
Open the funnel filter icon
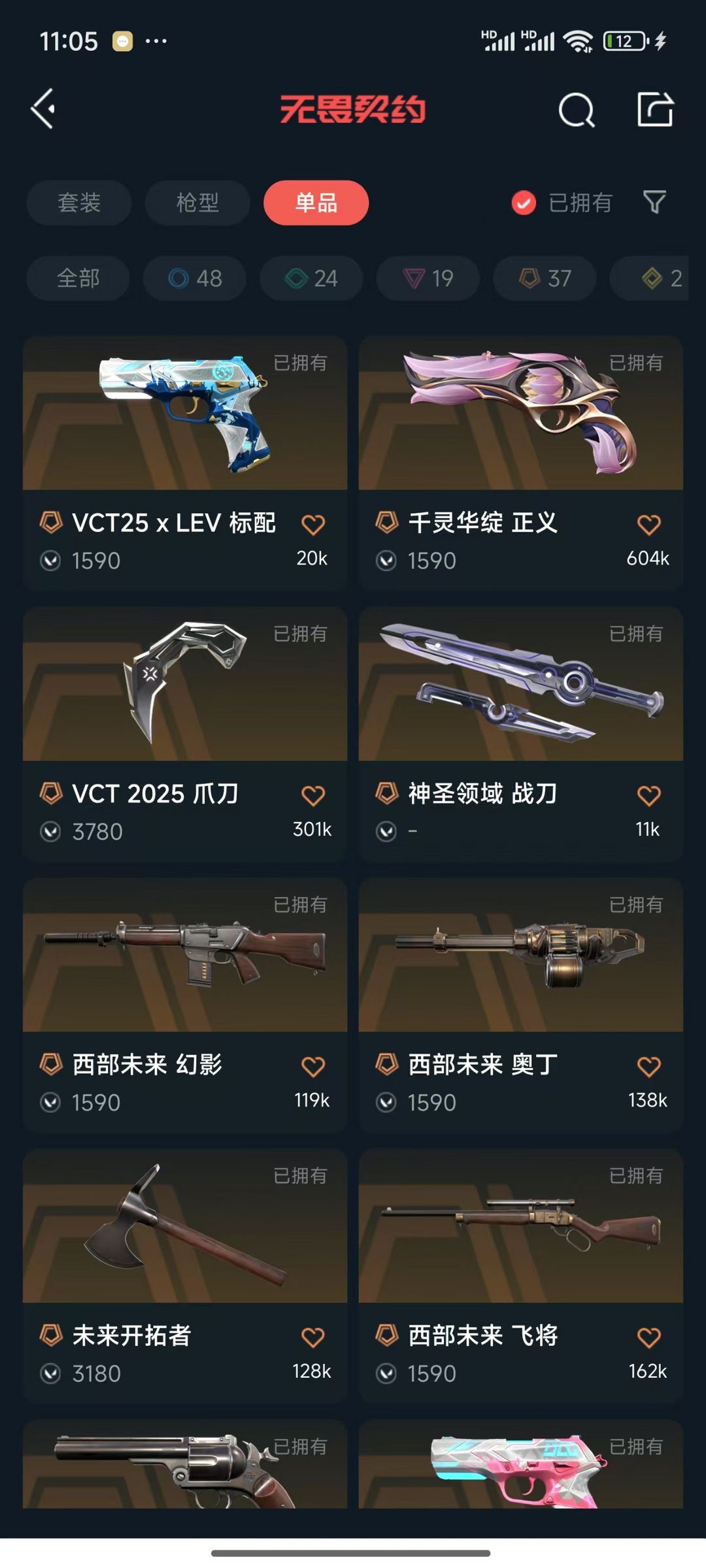[654, 202]
